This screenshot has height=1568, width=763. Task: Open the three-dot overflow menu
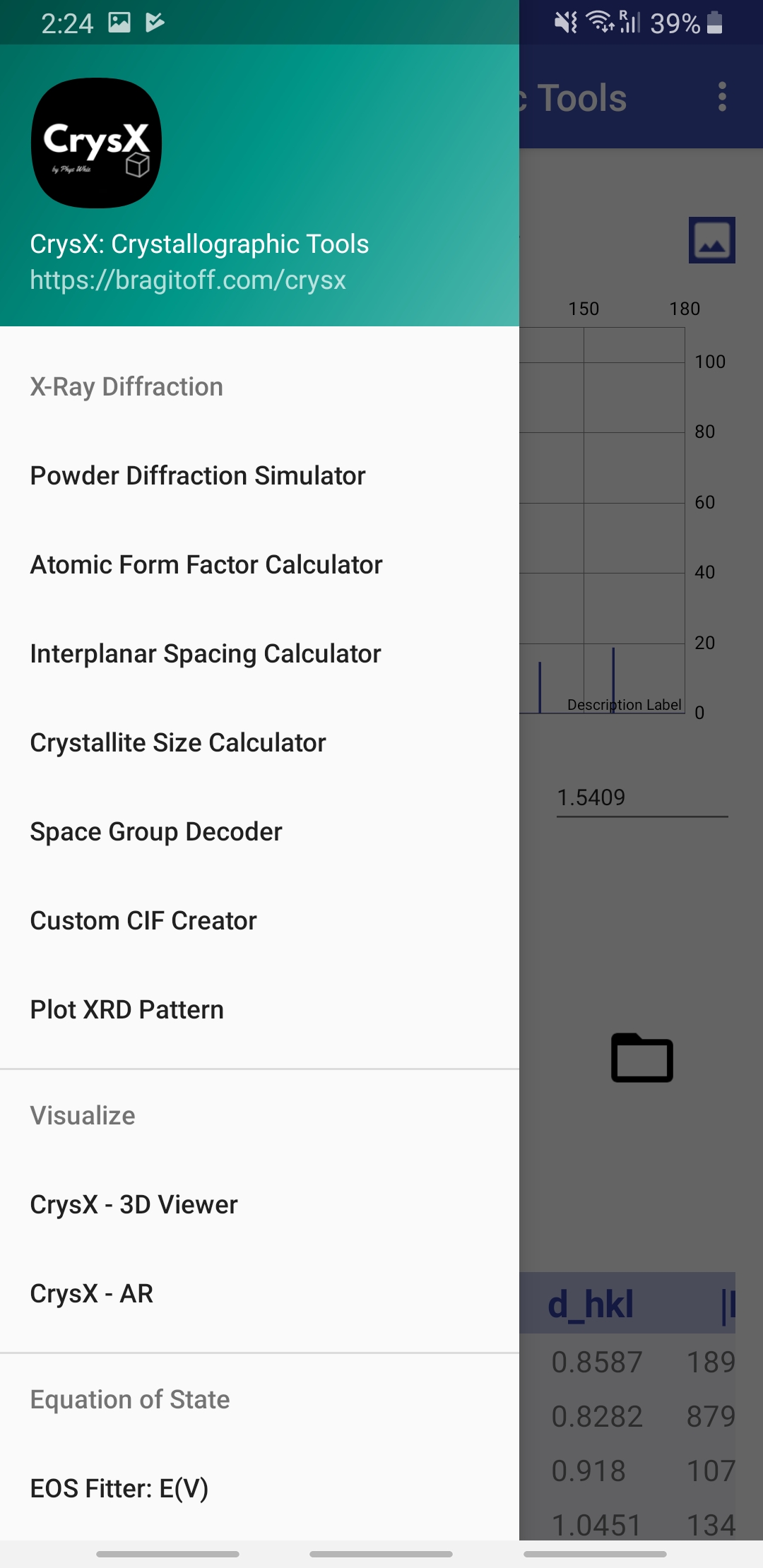pyautogui.click(x=721, y=98)
